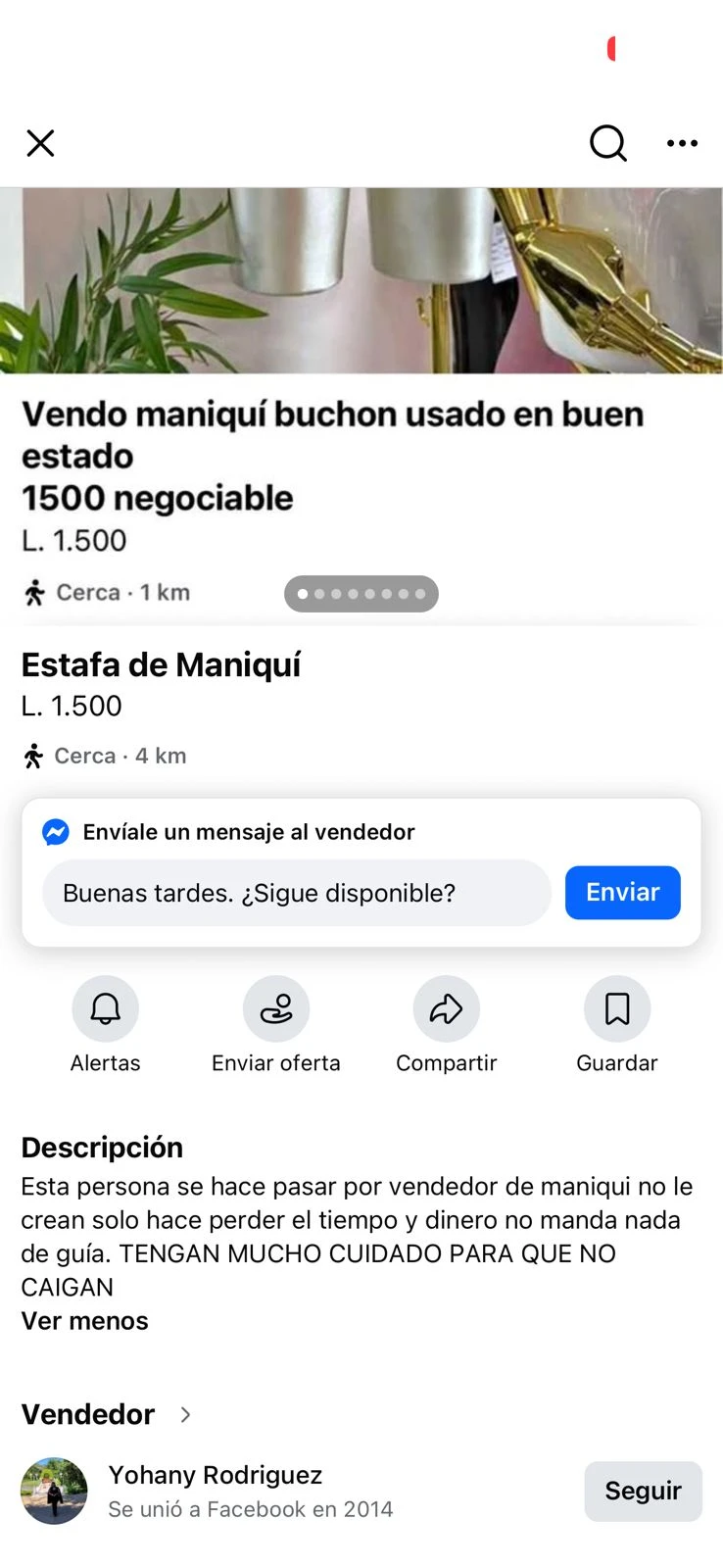Viewport: 723px width, 1568px height.
Task: Click the Seguir button
Action: tap(643, 1491)
